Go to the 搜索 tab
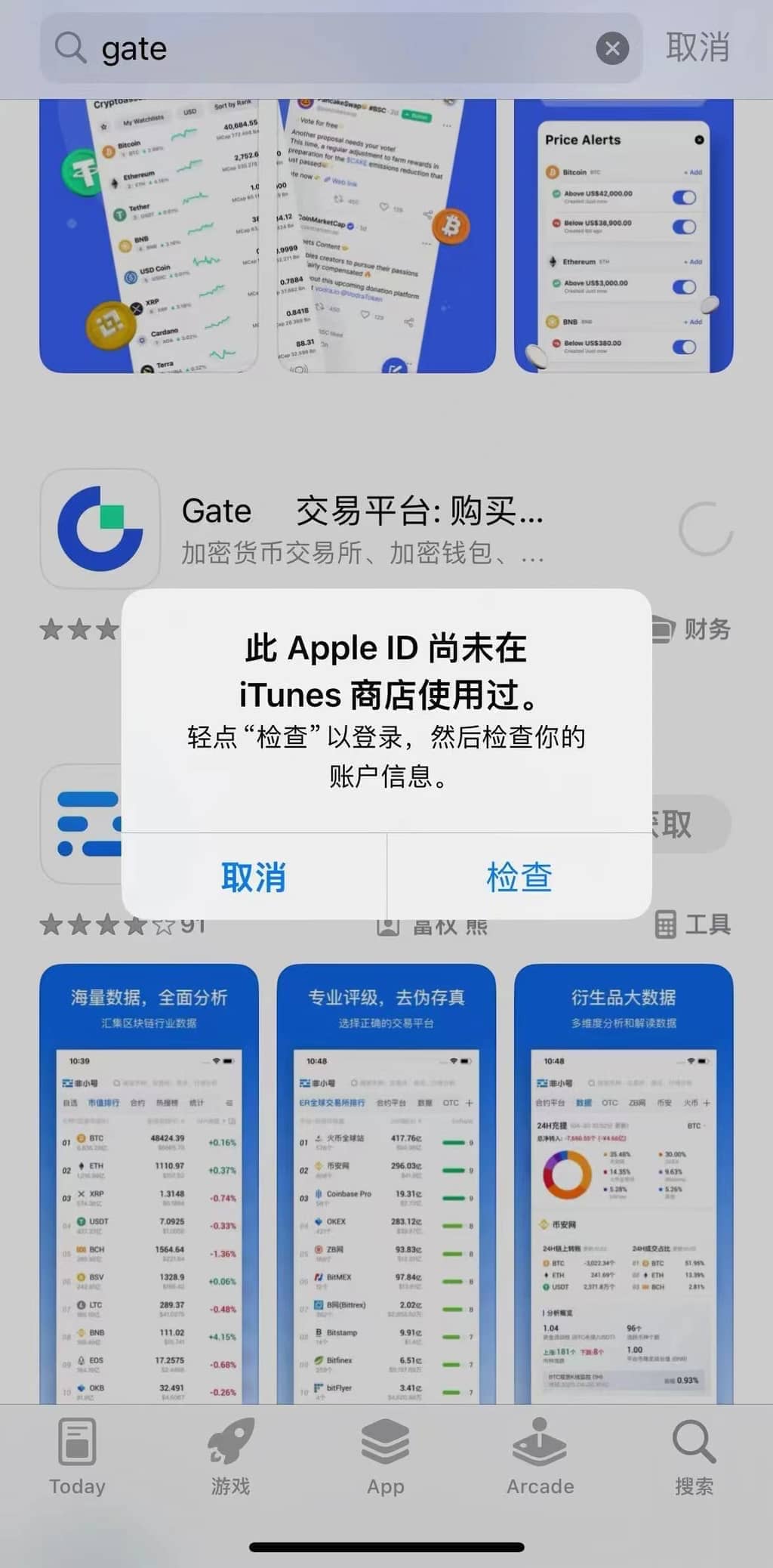 point(694,1456)
